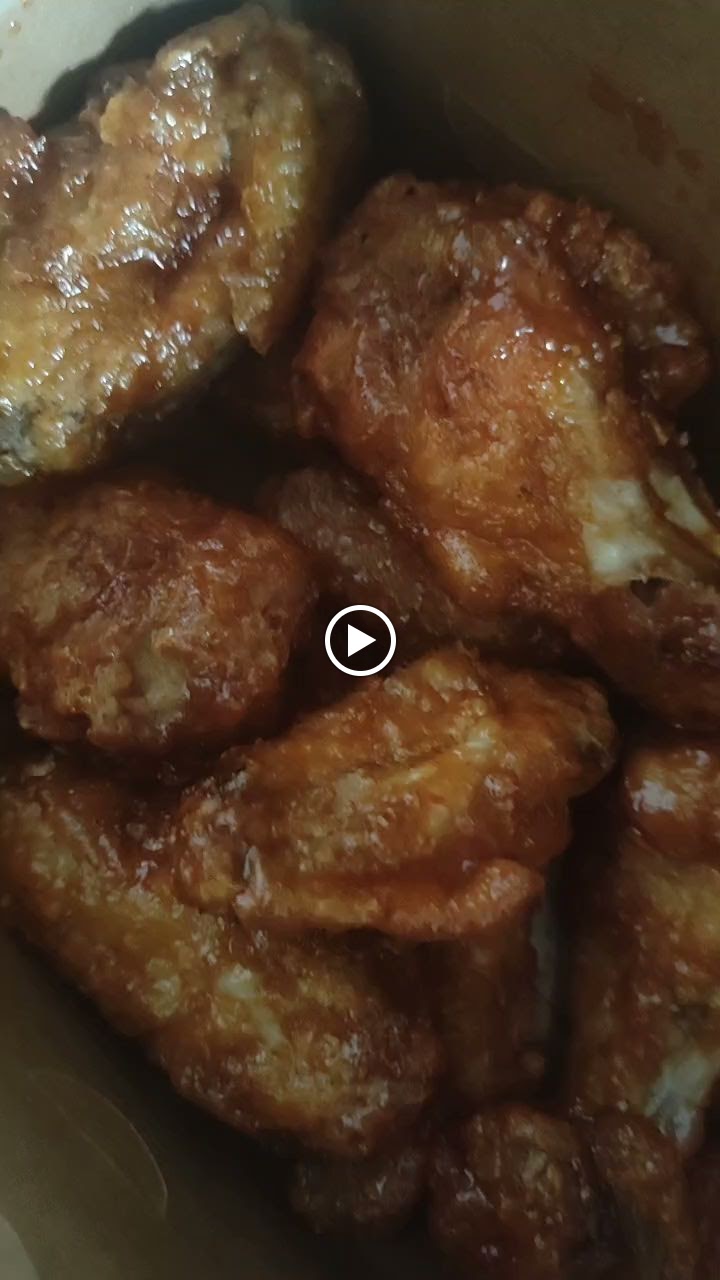Play the chicken wings video

[360, 640]
